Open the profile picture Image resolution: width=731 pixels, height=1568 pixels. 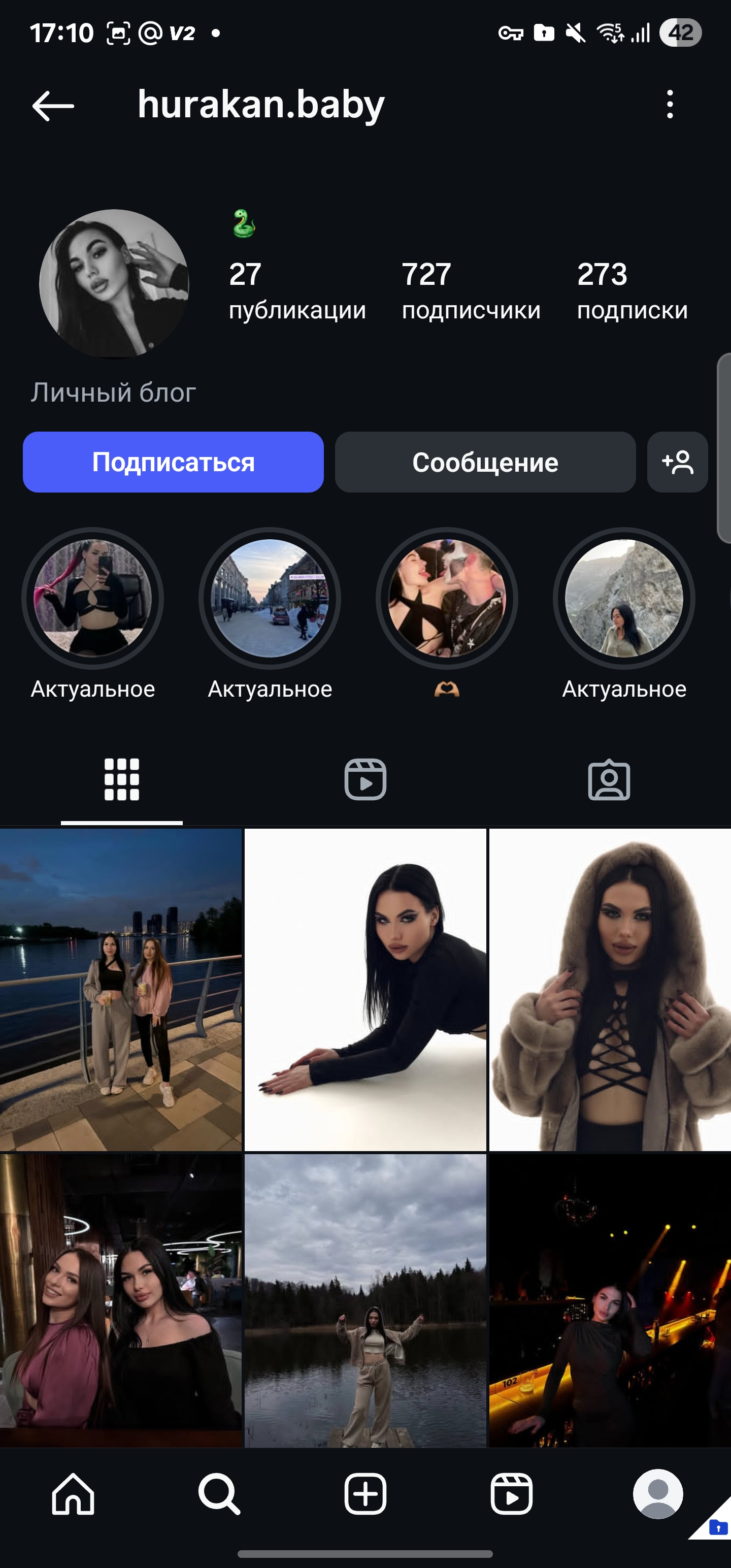(x=114, y=284)
